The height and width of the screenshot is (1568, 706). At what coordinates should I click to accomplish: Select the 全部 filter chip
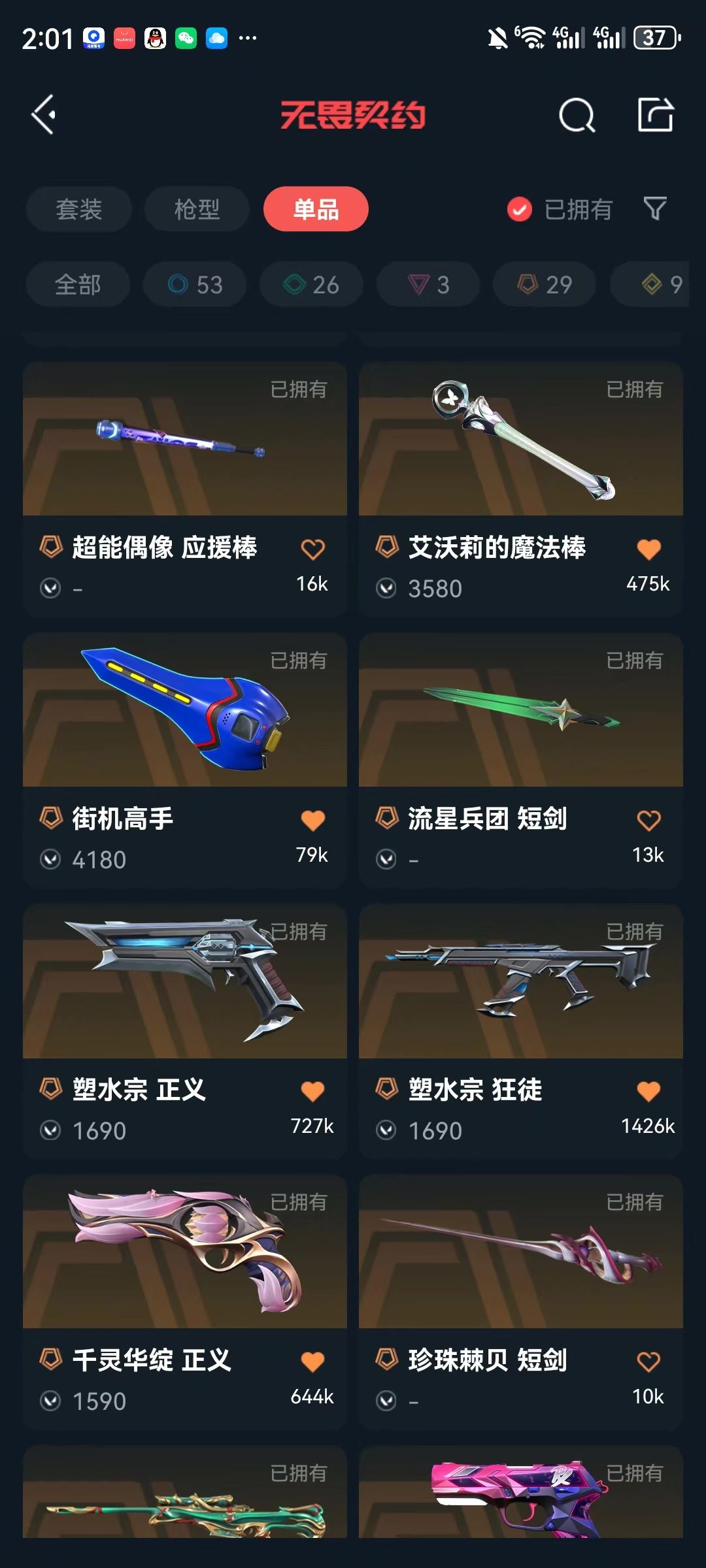(x=78, y=284)
